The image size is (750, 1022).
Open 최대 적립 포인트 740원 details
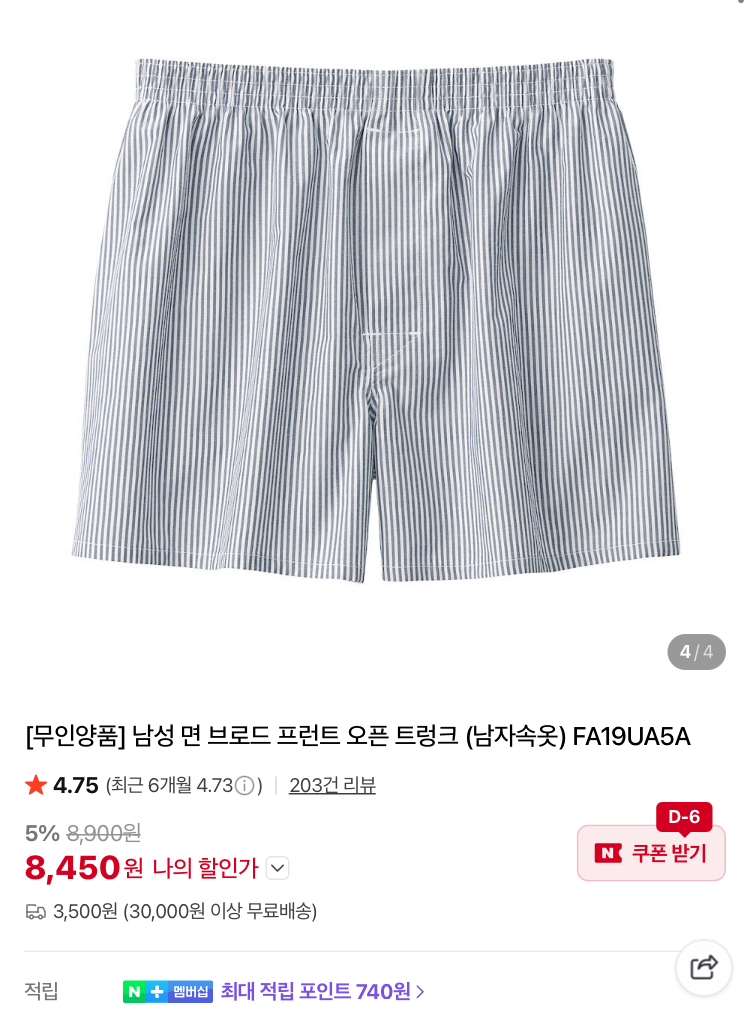tap(322, 991)
